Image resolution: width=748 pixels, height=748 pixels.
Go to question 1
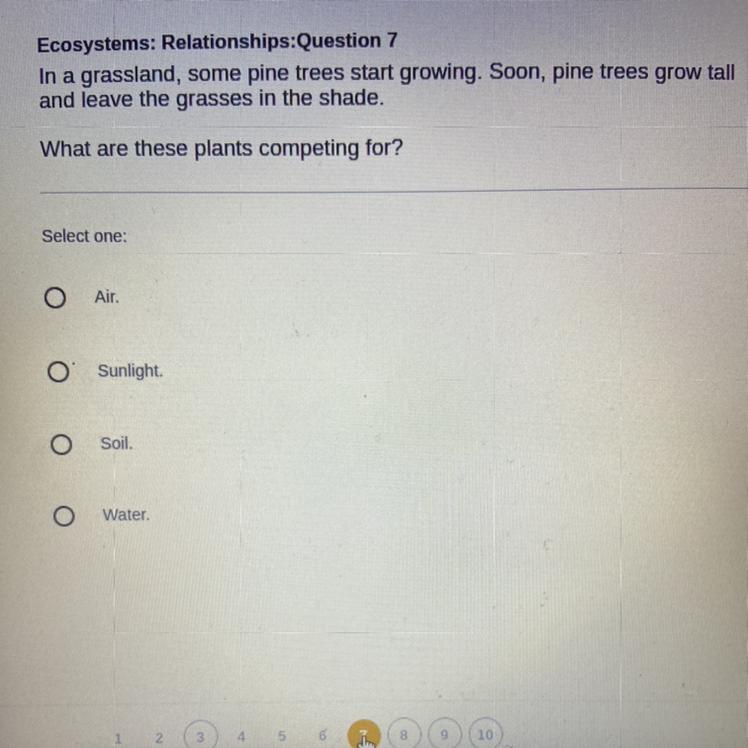(118, 737)
